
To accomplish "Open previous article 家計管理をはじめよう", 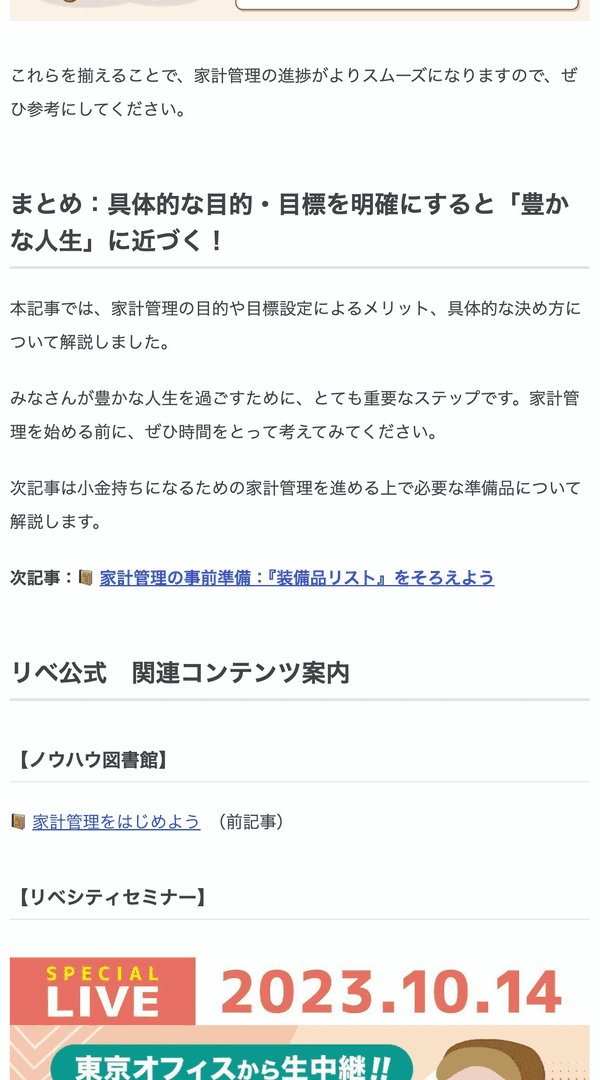I will (x=116, y=822).
